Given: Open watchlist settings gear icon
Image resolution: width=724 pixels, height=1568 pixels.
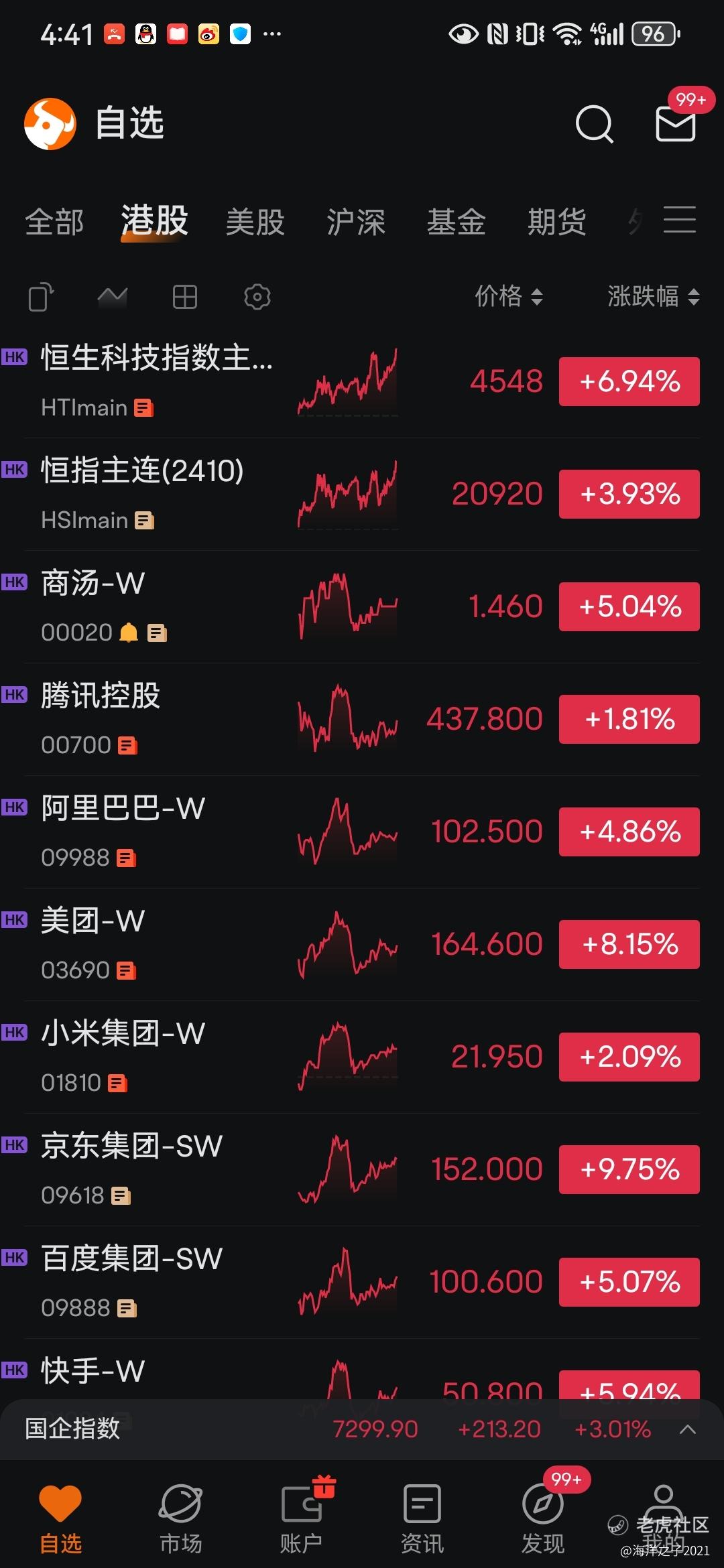Looking at the screenshot, I should tap(257, 297).
